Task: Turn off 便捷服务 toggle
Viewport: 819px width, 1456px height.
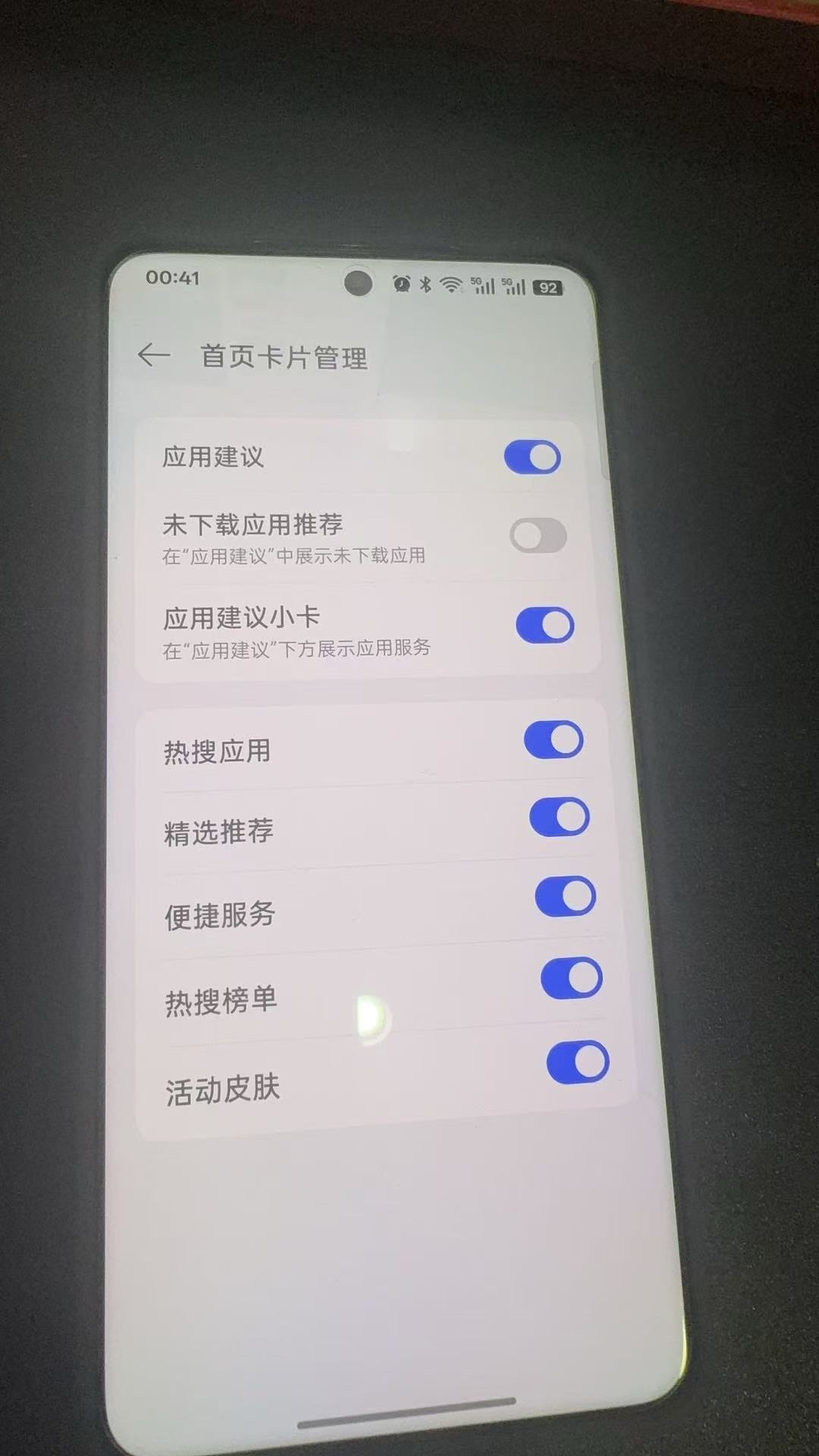Action: tap(565, 896)
